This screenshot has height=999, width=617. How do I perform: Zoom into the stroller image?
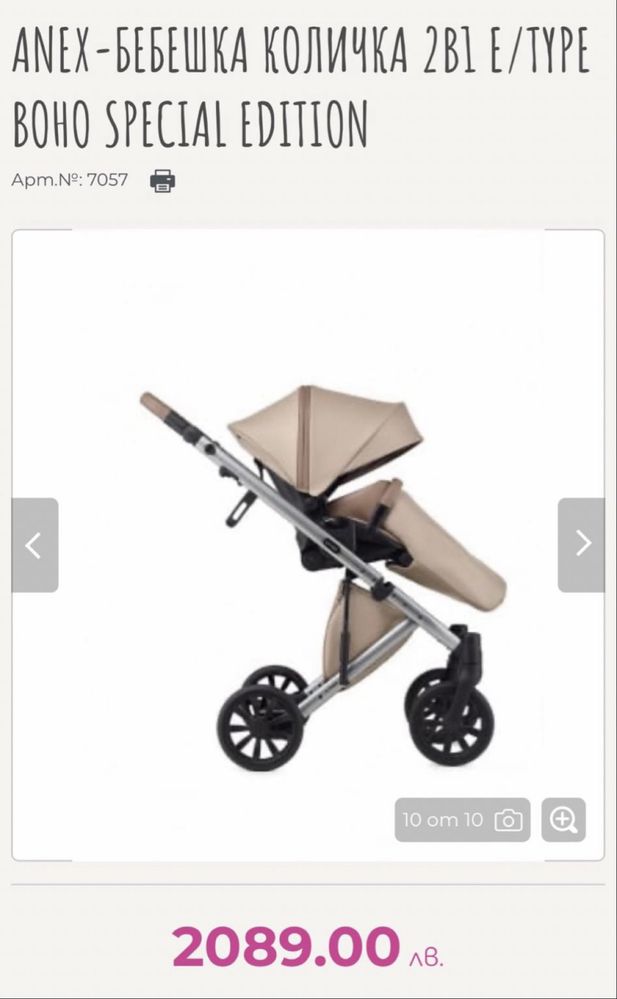(564, 820)
